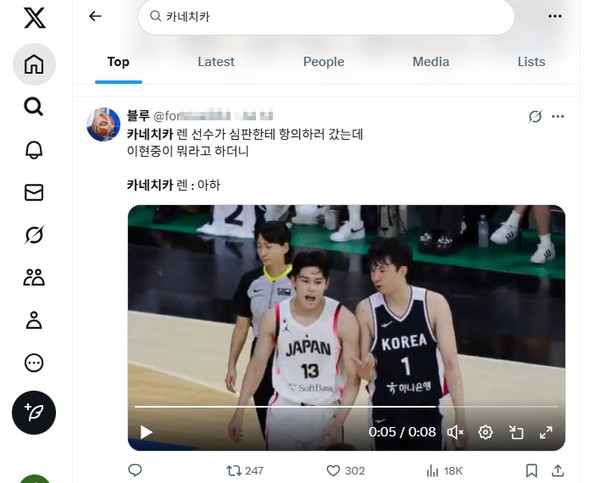
Task: Go back with the arrow icon
Action: tap(95, 16)
